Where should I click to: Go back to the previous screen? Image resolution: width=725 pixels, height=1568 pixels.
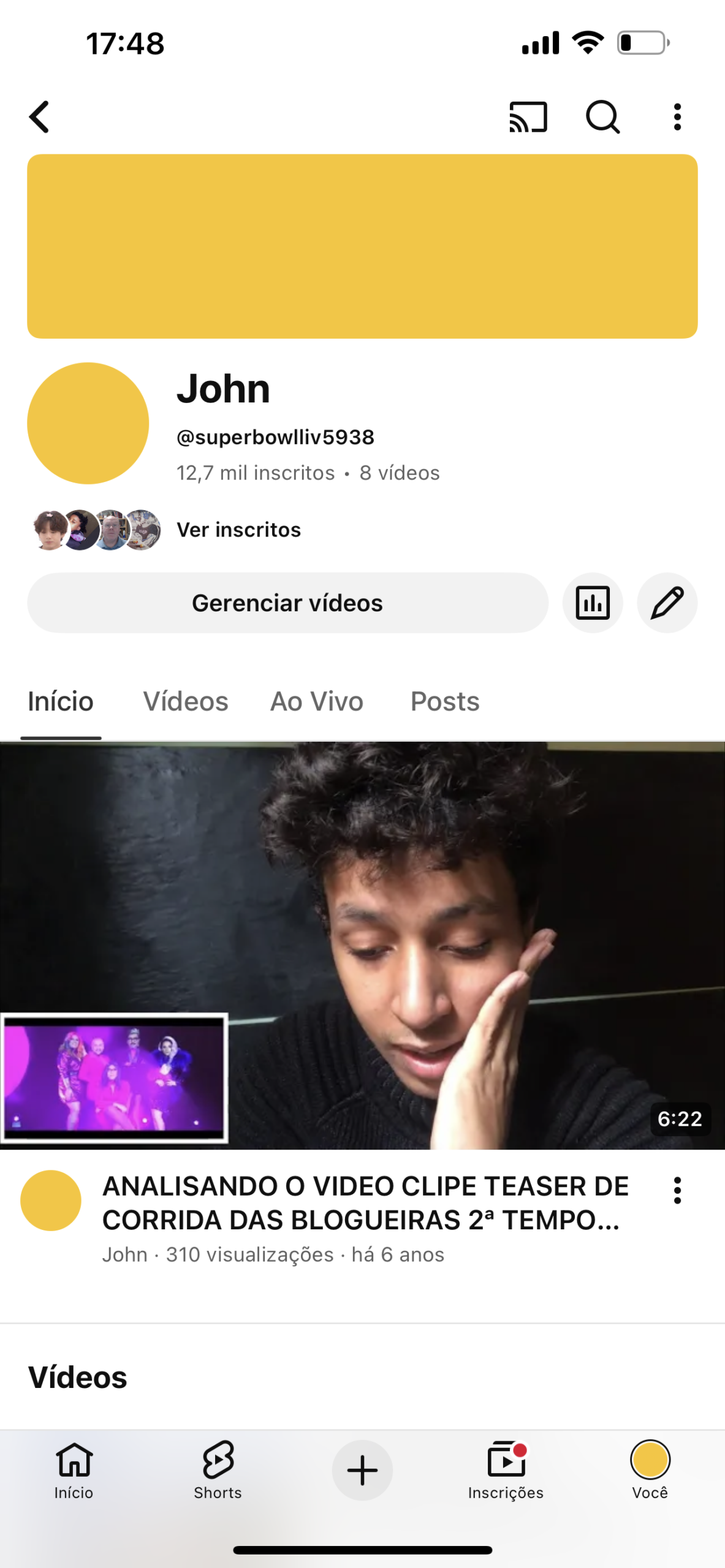point(40,117)
